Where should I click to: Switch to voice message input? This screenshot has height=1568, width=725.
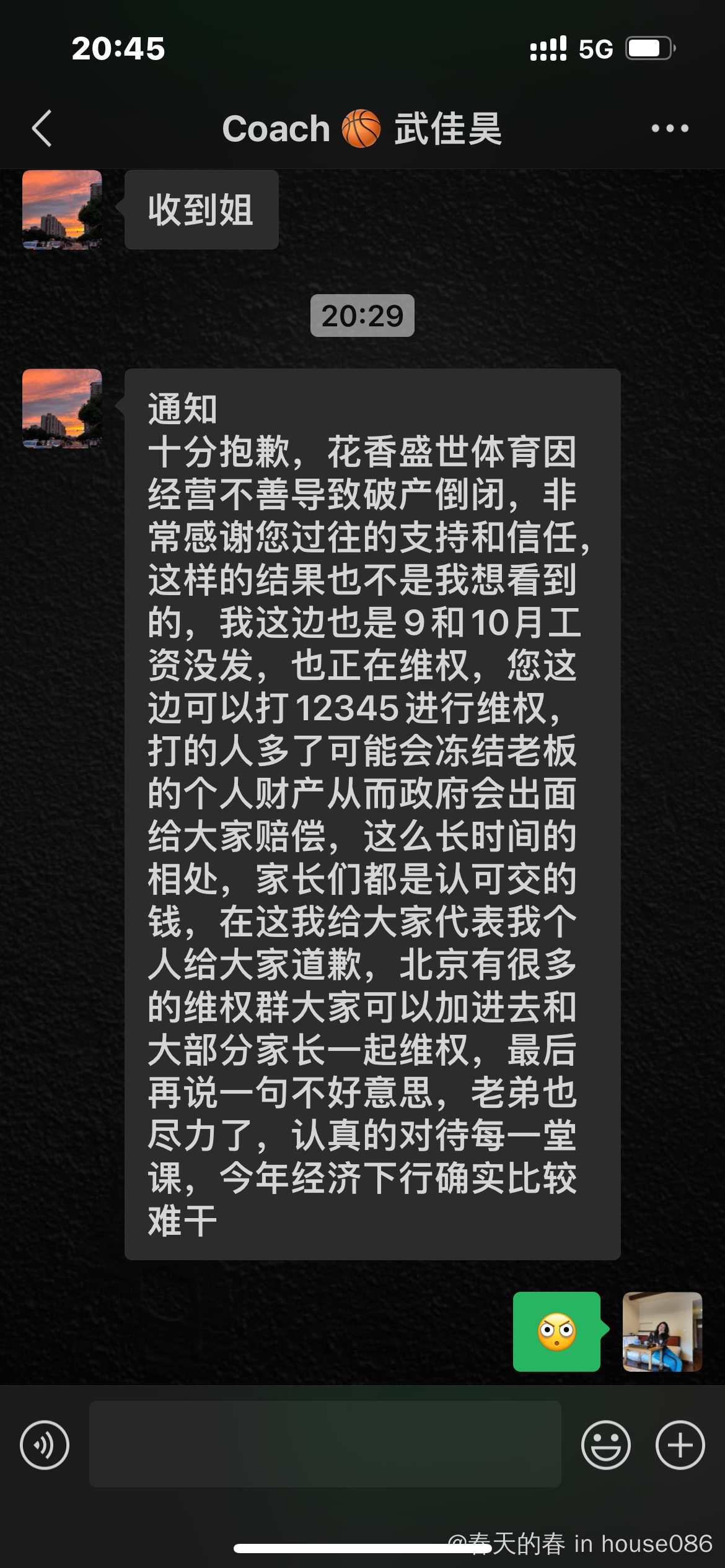(45, 1445)
